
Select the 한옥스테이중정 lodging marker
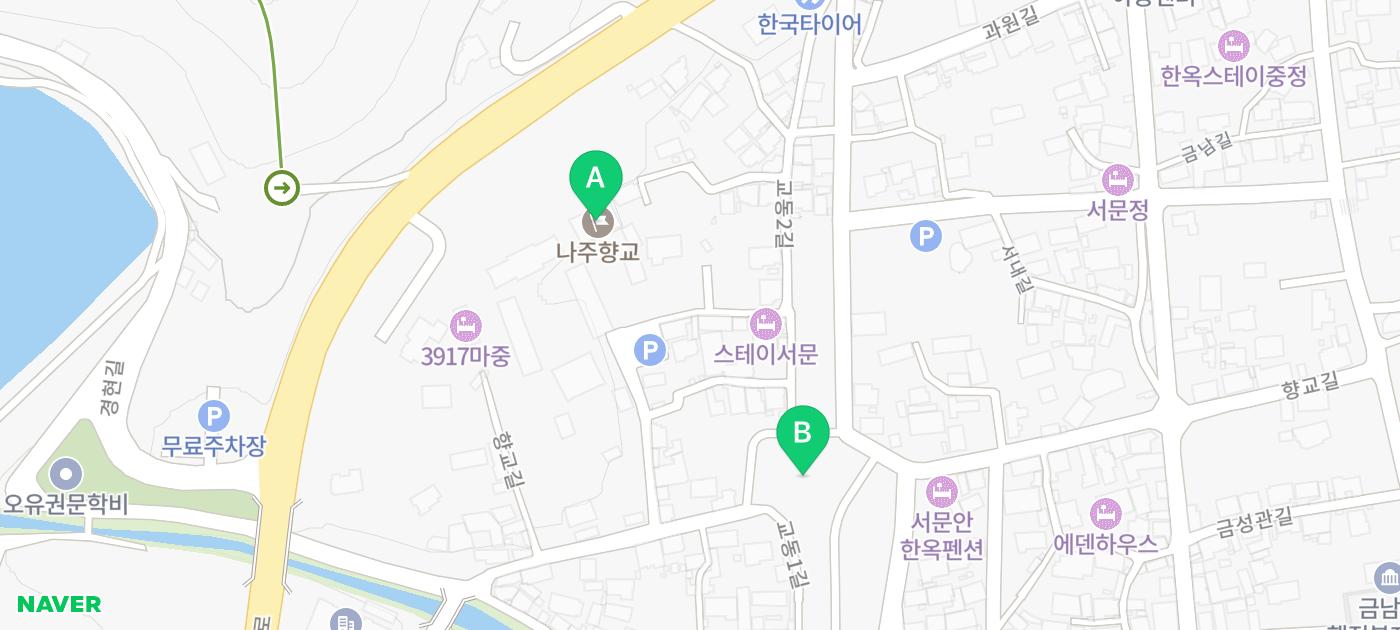pos(1234,46)
